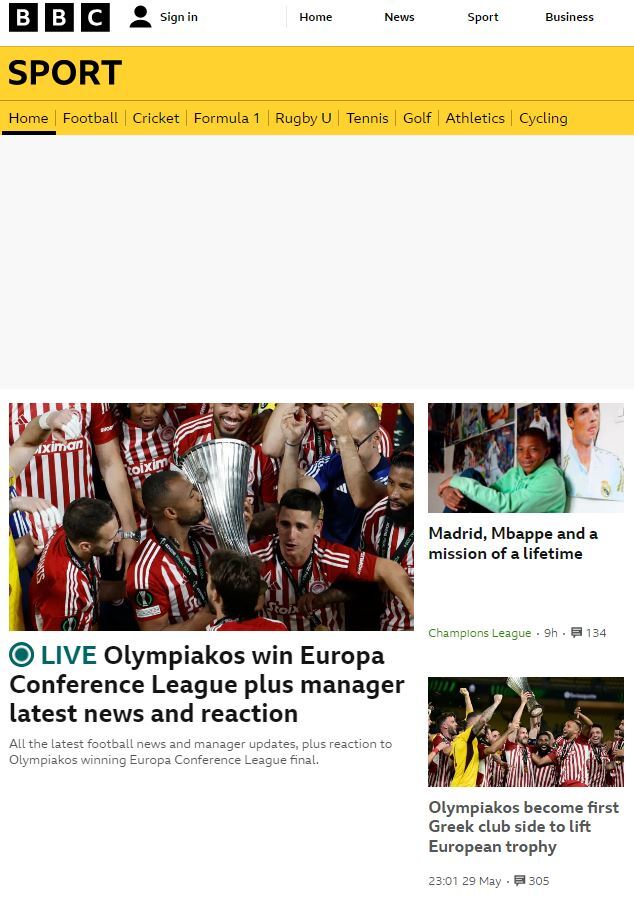Switch to the Athletics tab
This screenshot has width=634, height=897.
pyautogui.click(x=475, y=118)
